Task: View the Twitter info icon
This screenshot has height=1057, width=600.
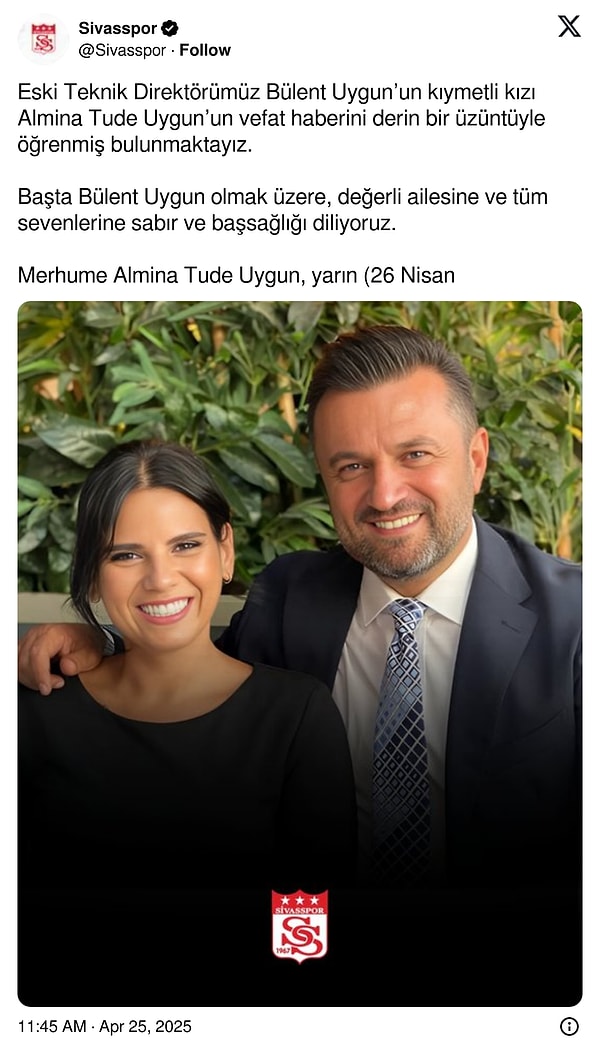Action: pyautogui.click(x=569, y=1026)
